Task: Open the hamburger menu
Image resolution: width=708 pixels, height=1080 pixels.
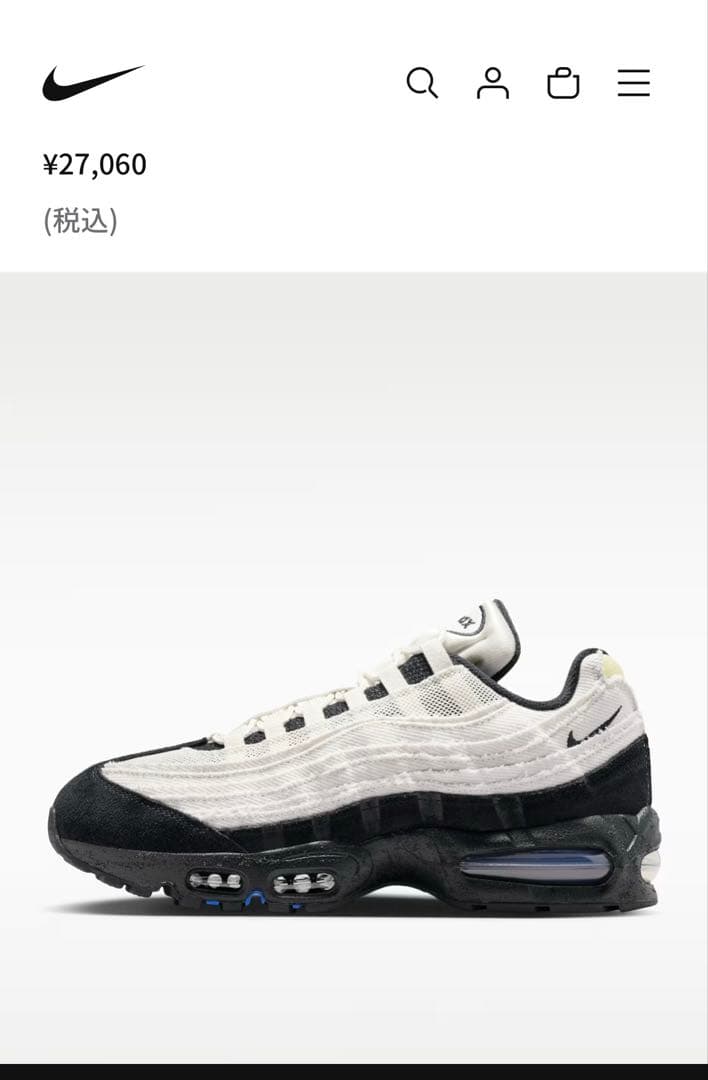Action: (x=633, y=83)
